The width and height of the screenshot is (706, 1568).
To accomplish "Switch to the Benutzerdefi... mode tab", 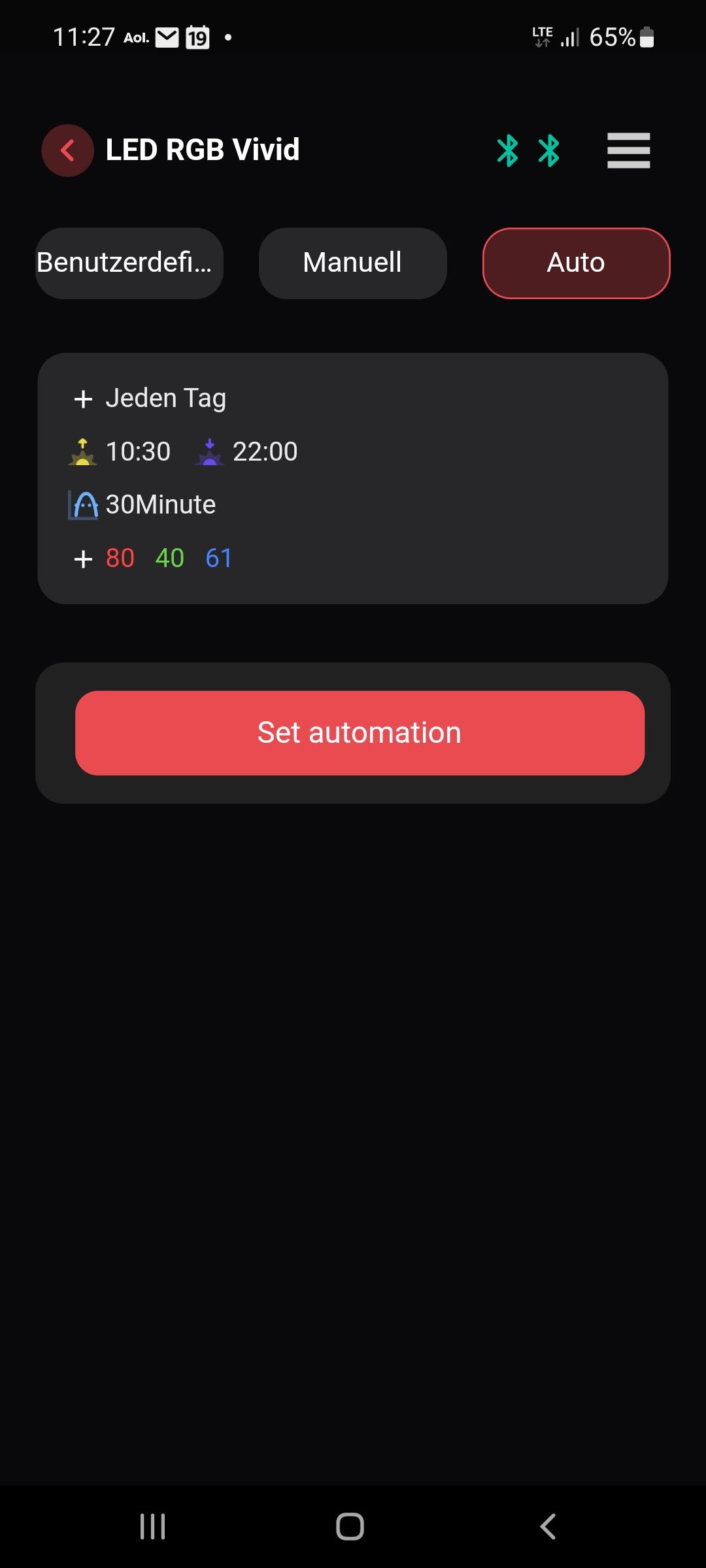I will [129, 263].
